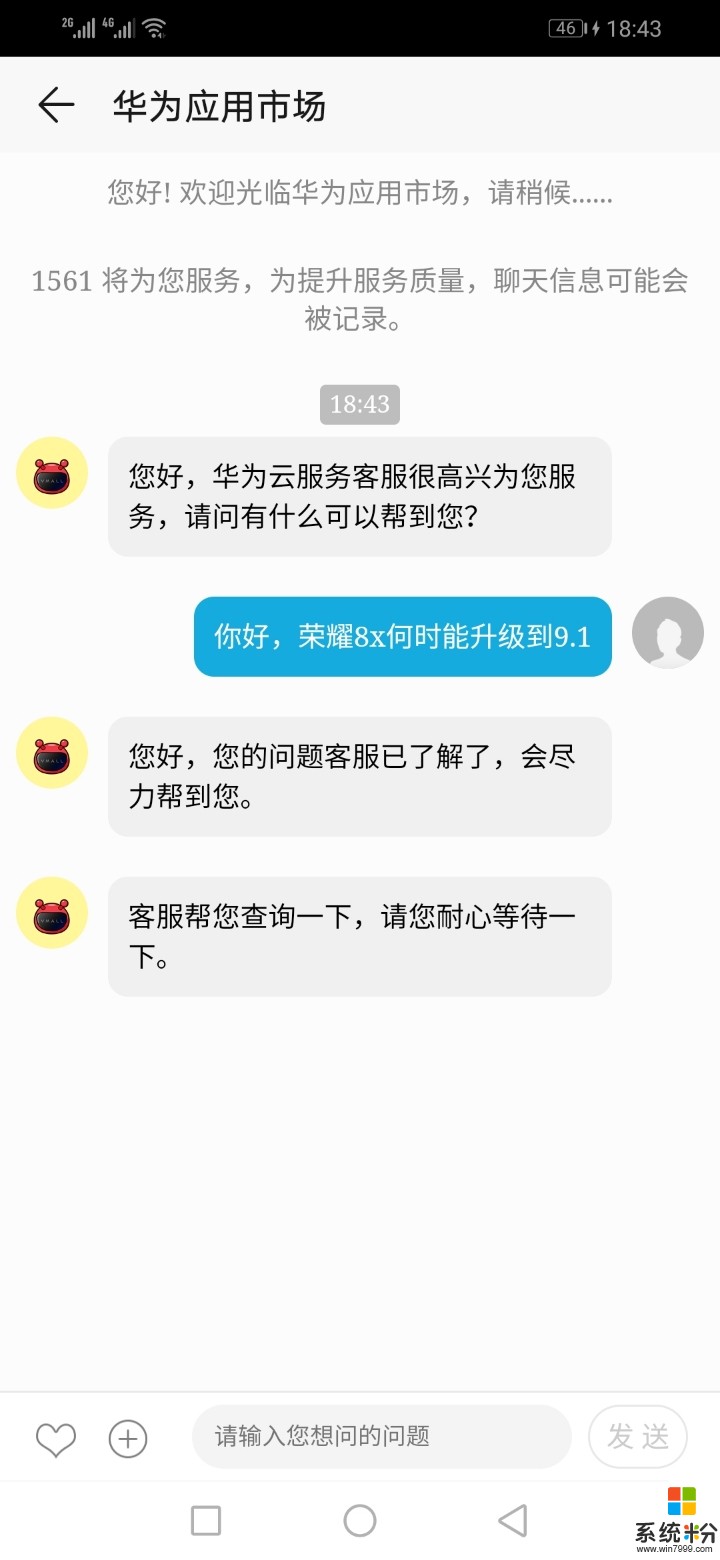Tap the message input field
This screenshot has width=720, height=1560.
tap(380, 1437)
